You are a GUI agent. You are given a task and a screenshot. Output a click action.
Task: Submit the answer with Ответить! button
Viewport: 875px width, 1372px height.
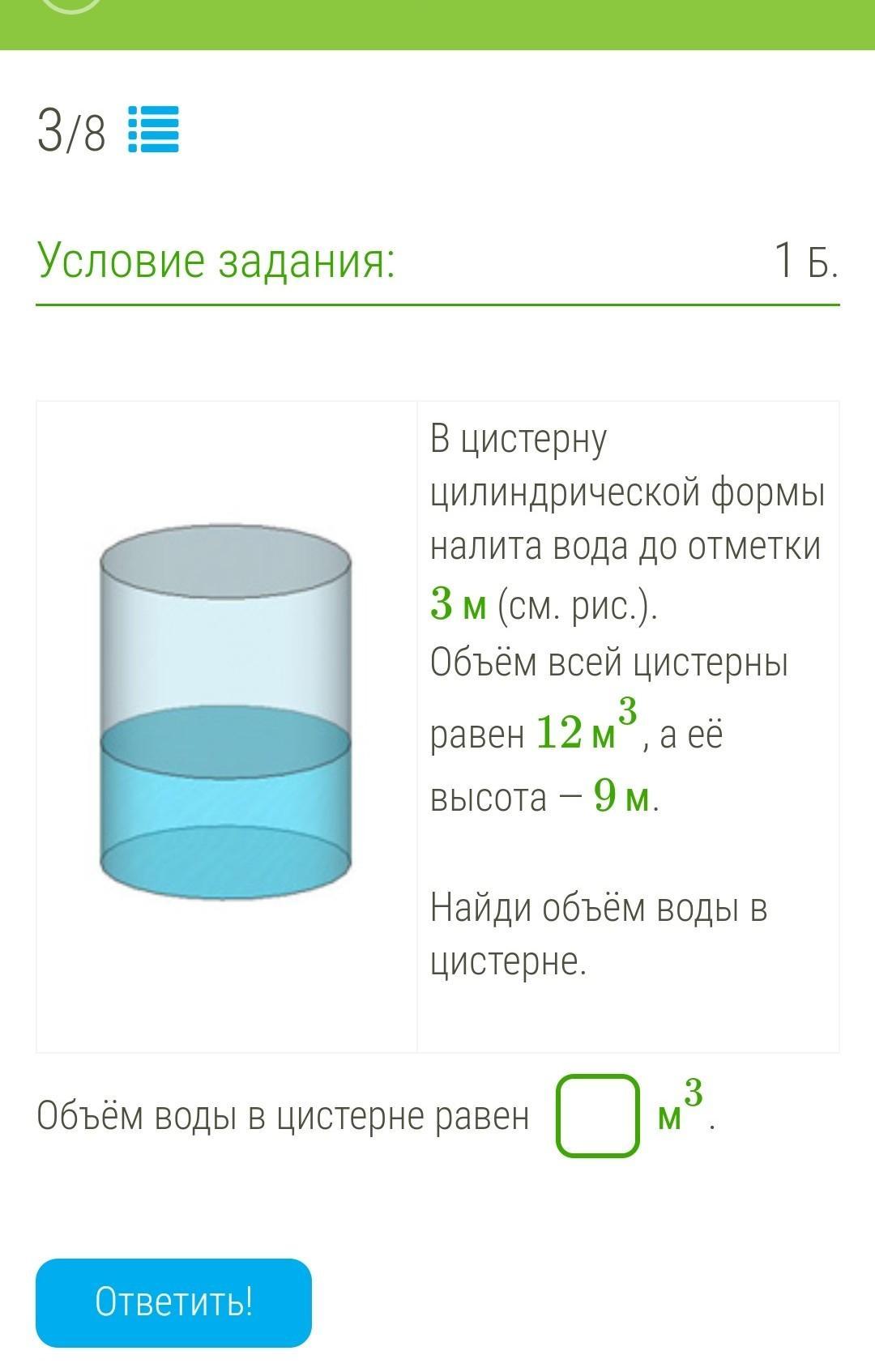173,1302
